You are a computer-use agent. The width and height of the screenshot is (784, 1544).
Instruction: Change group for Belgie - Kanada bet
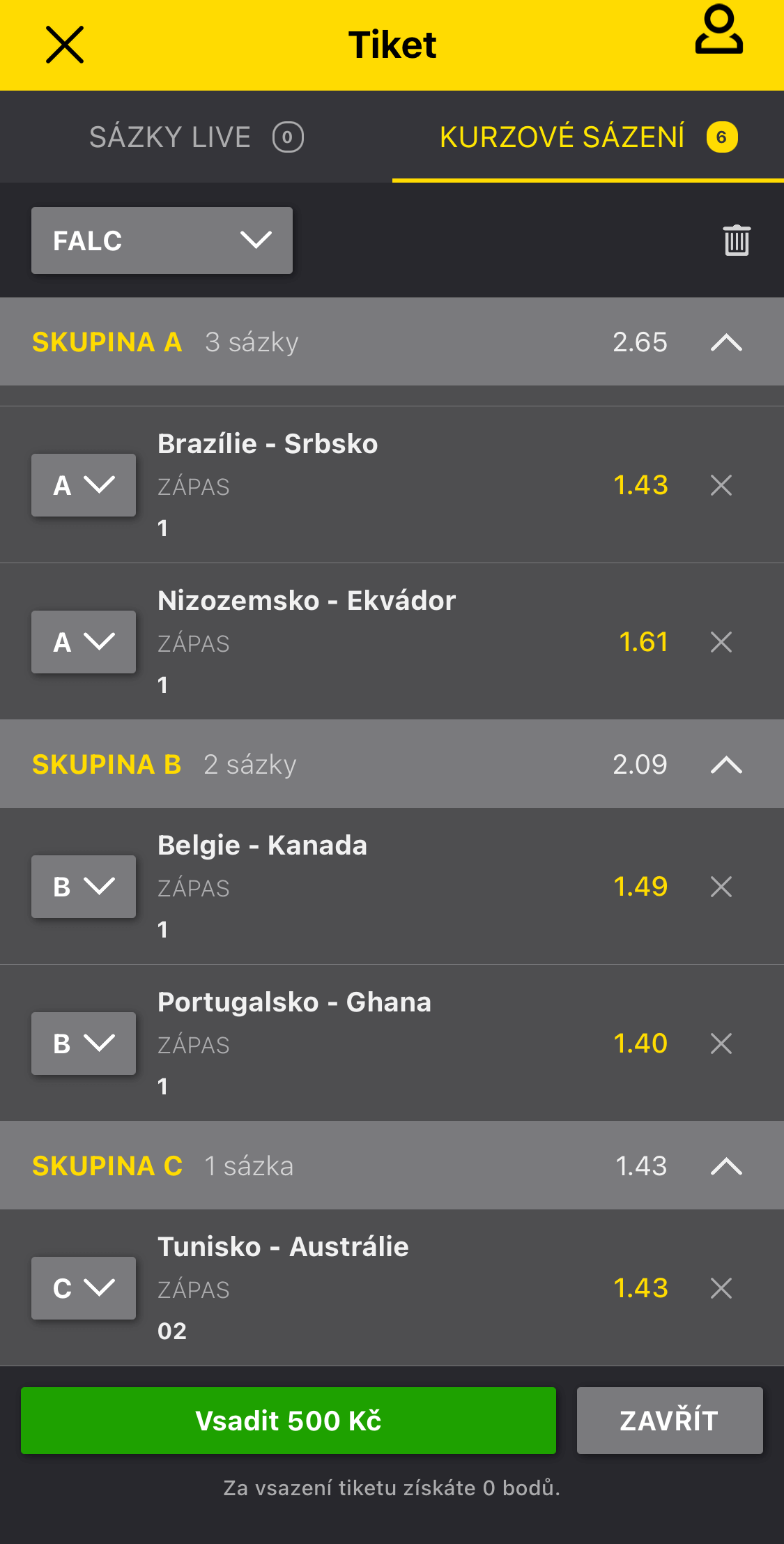coord(84,887)
